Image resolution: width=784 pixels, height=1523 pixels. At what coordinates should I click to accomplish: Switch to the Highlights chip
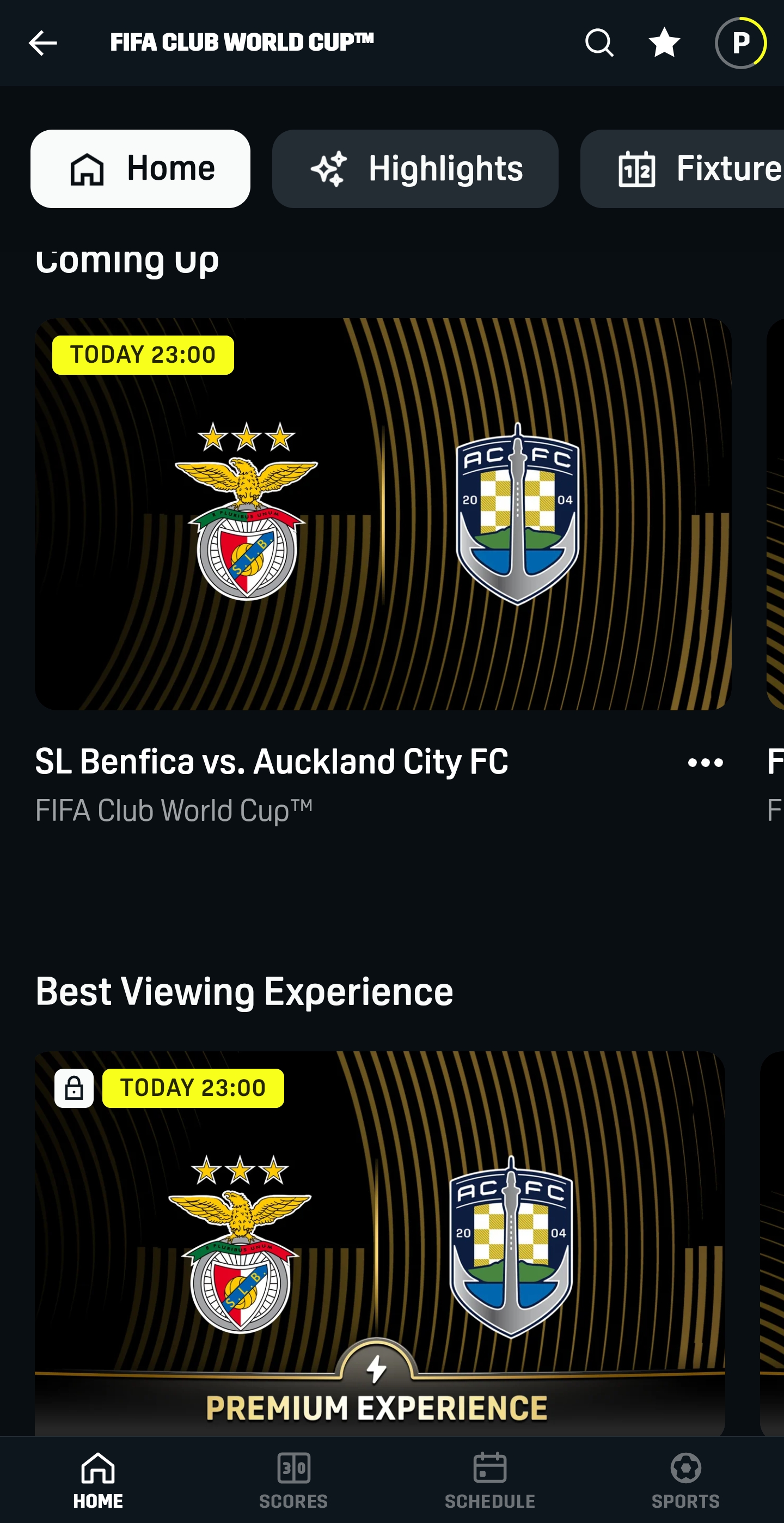pyautogui.click(x=415, y=169)
